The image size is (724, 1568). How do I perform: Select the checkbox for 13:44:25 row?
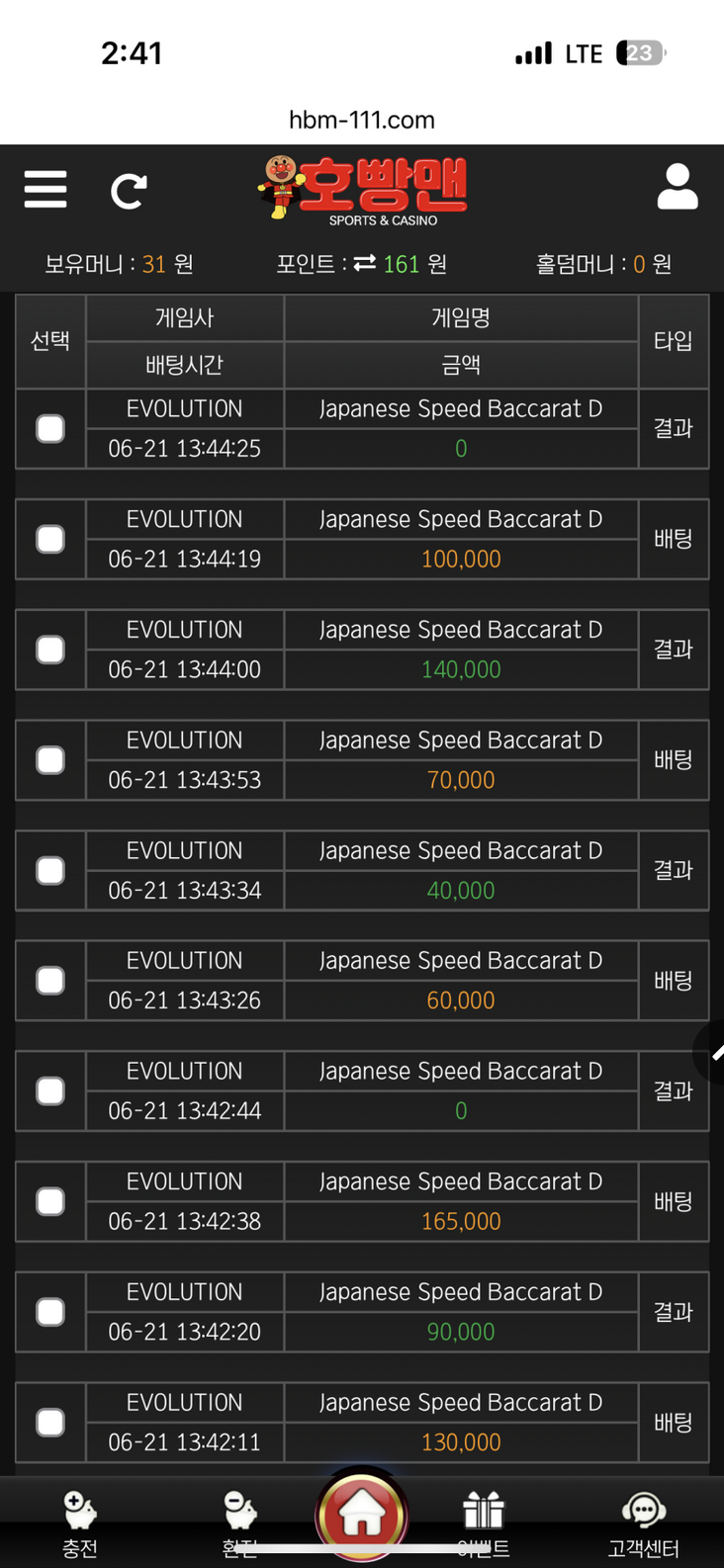50,428
